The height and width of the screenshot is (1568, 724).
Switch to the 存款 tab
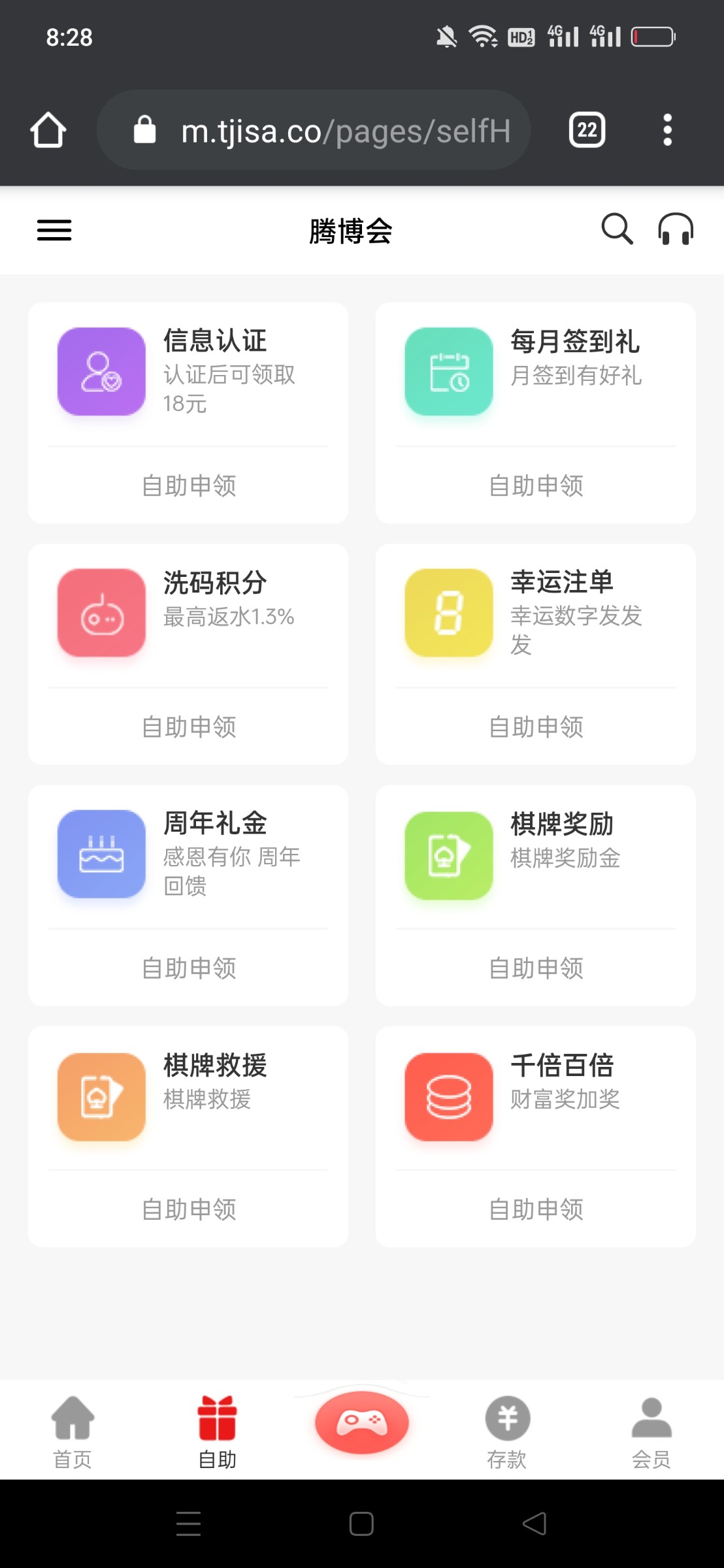pos(507,1434)
